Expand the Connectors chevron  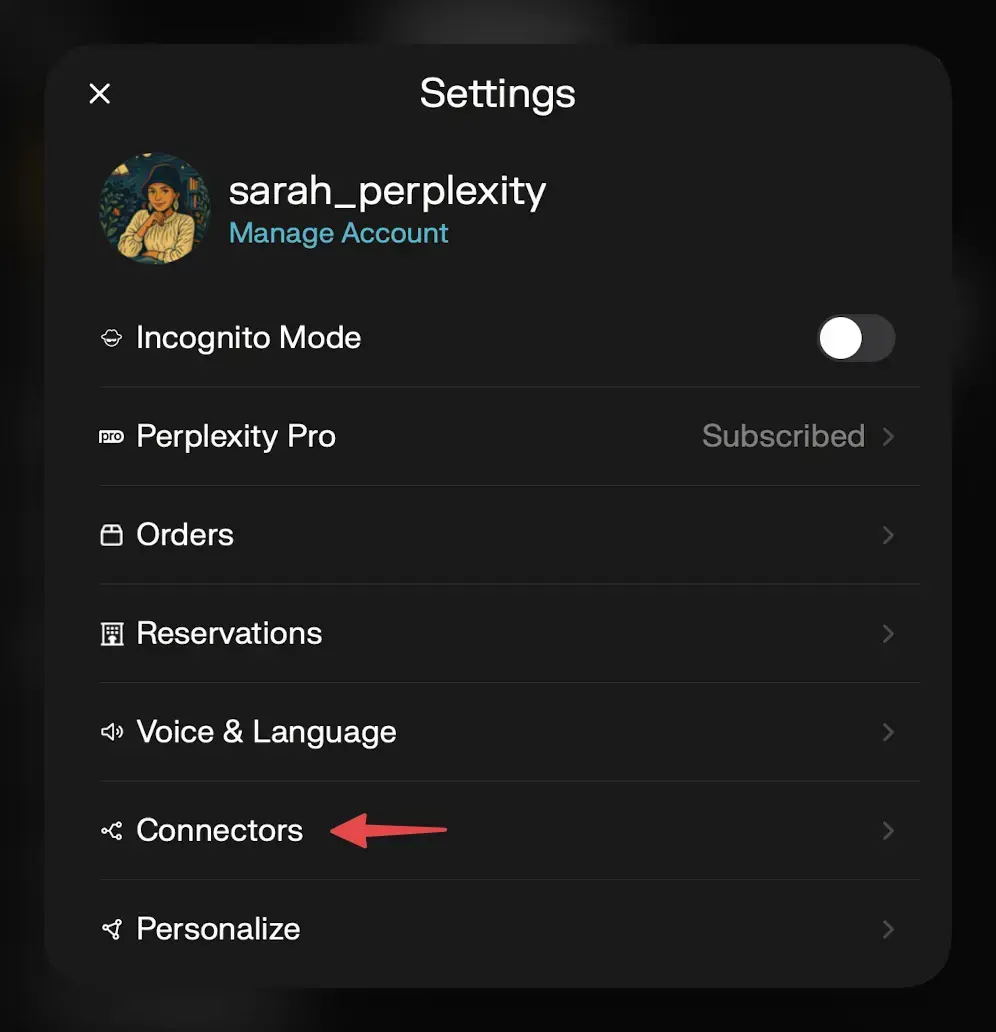tap(888, 830)
